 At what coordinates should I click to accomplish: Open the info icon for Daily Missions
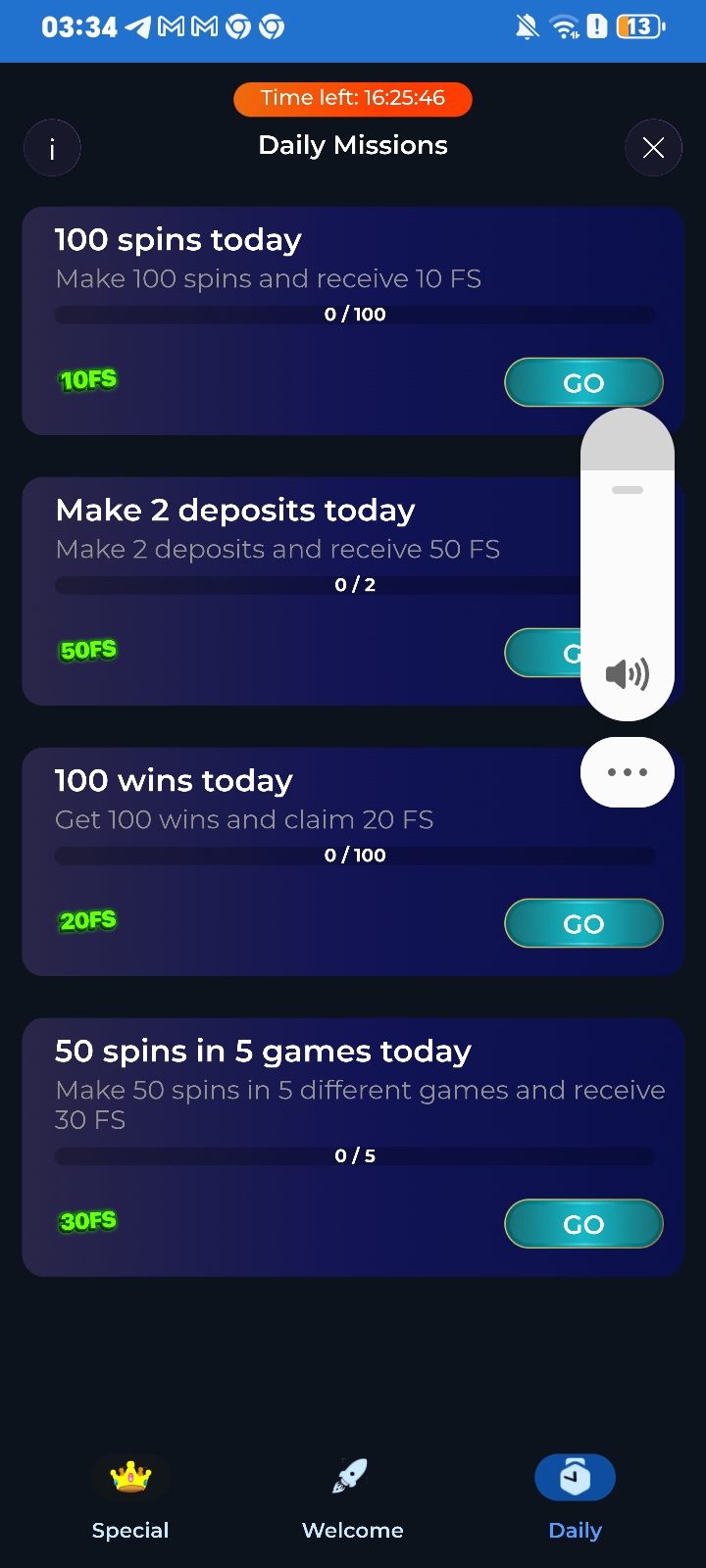click(52, 148)
